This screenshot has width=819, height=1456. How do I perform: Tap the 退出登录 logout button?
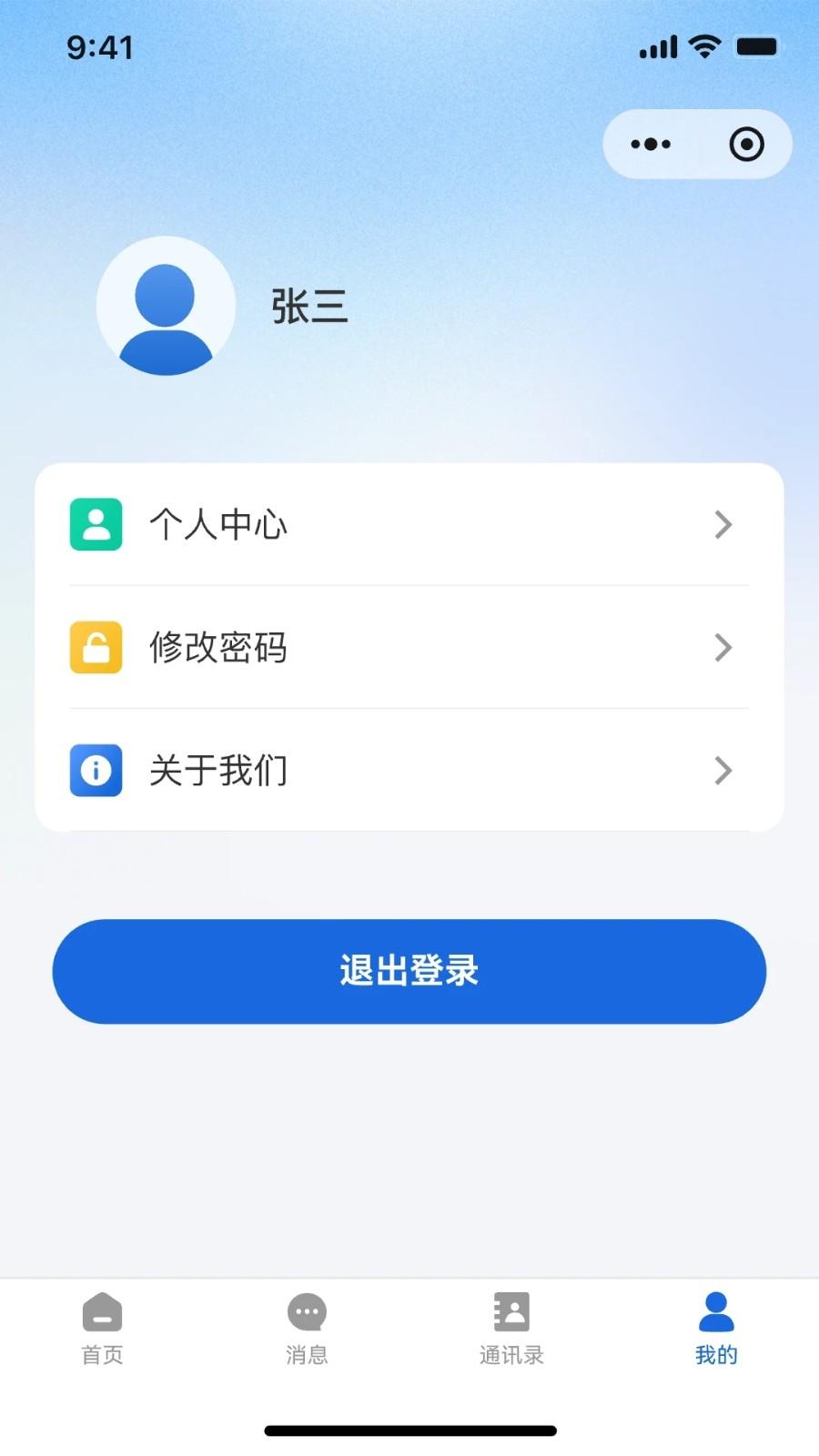(x=409, y=971)
